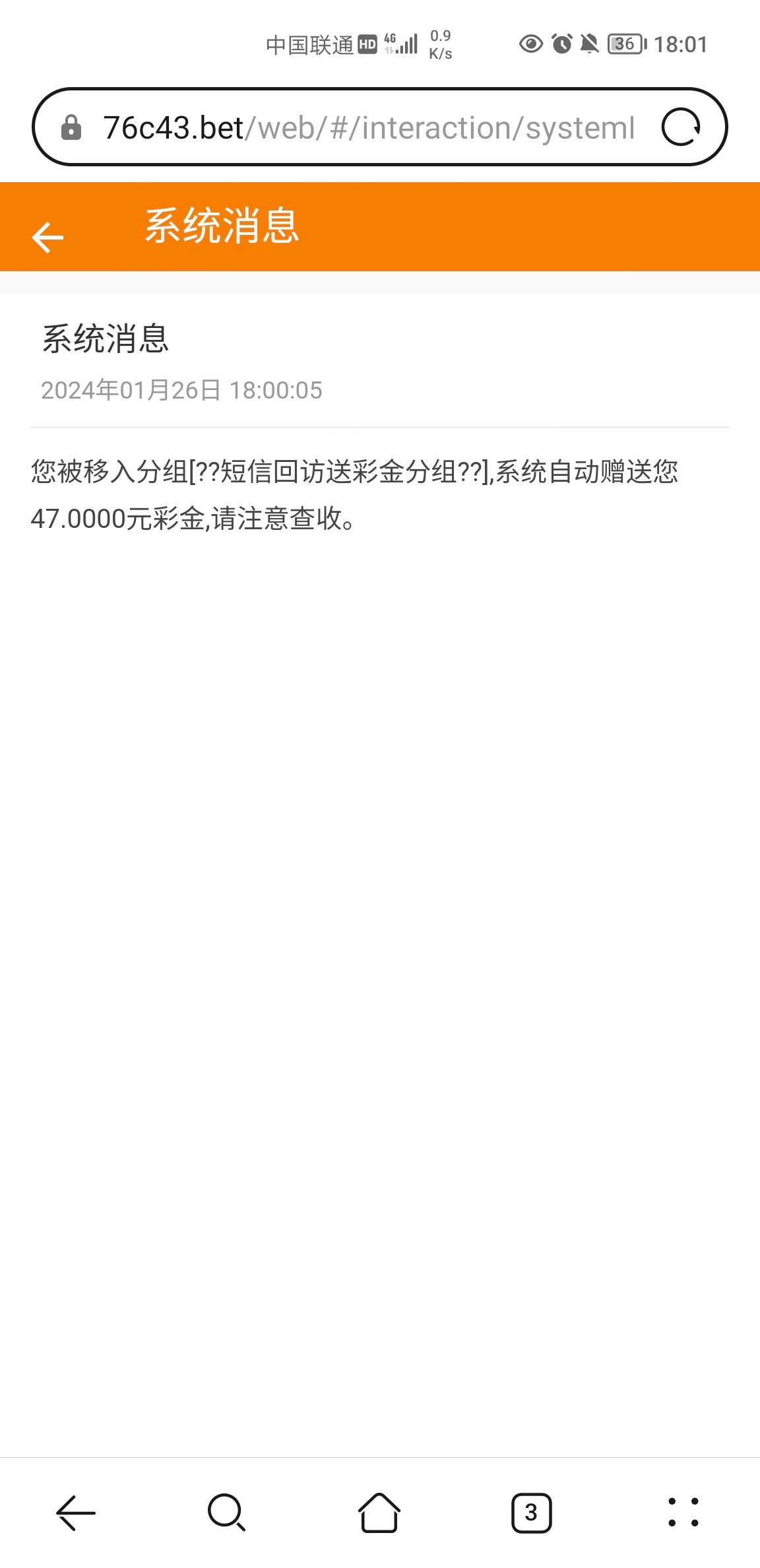Viewport: 760px width, 1568px height.
Task: Tap the HD indicator next to carrier name
Action: point(366,44)
